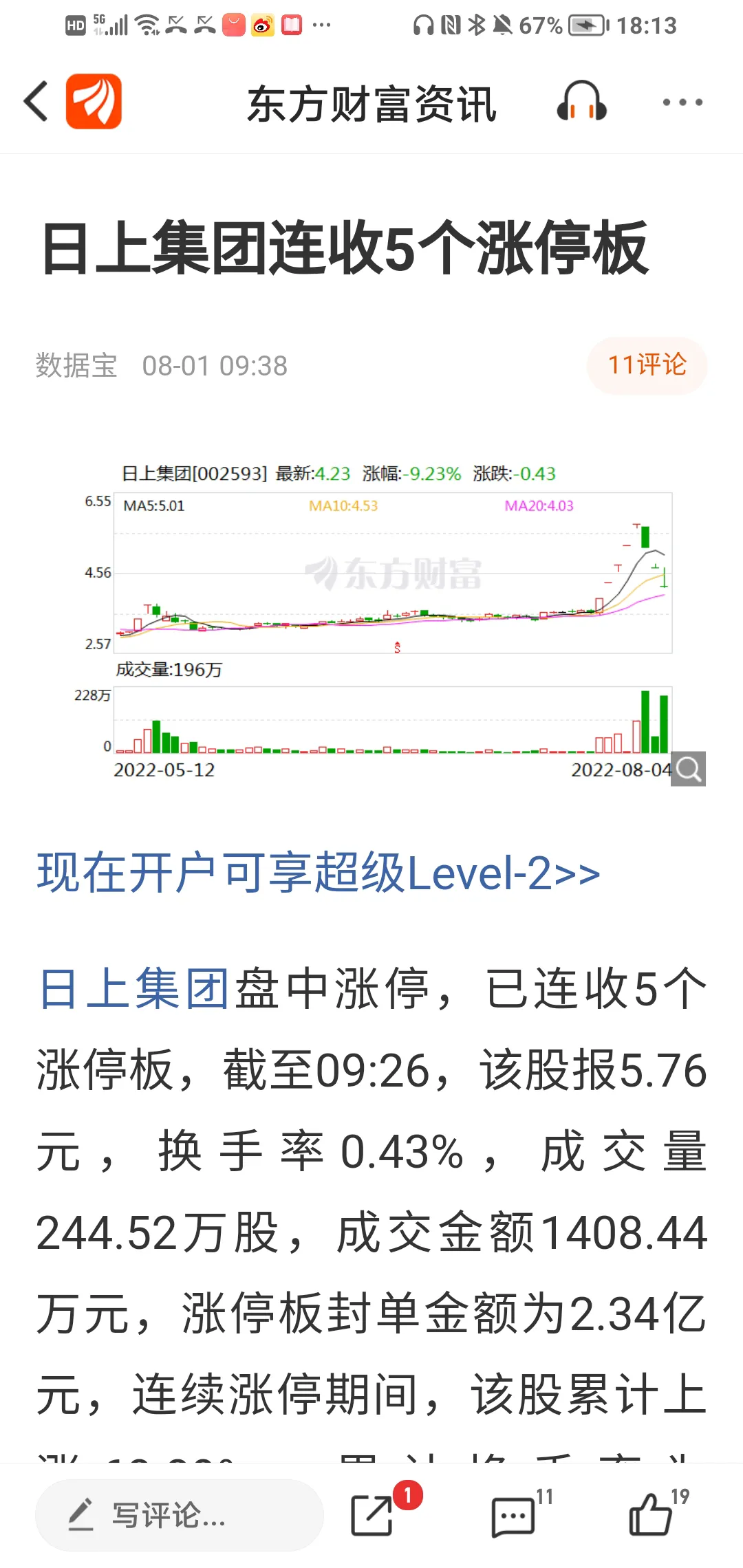Open the 现在开户可享超级Level-2 link
Image resolution: width=743 pixels, height=1568 pixels.
(x=319, y=873)
